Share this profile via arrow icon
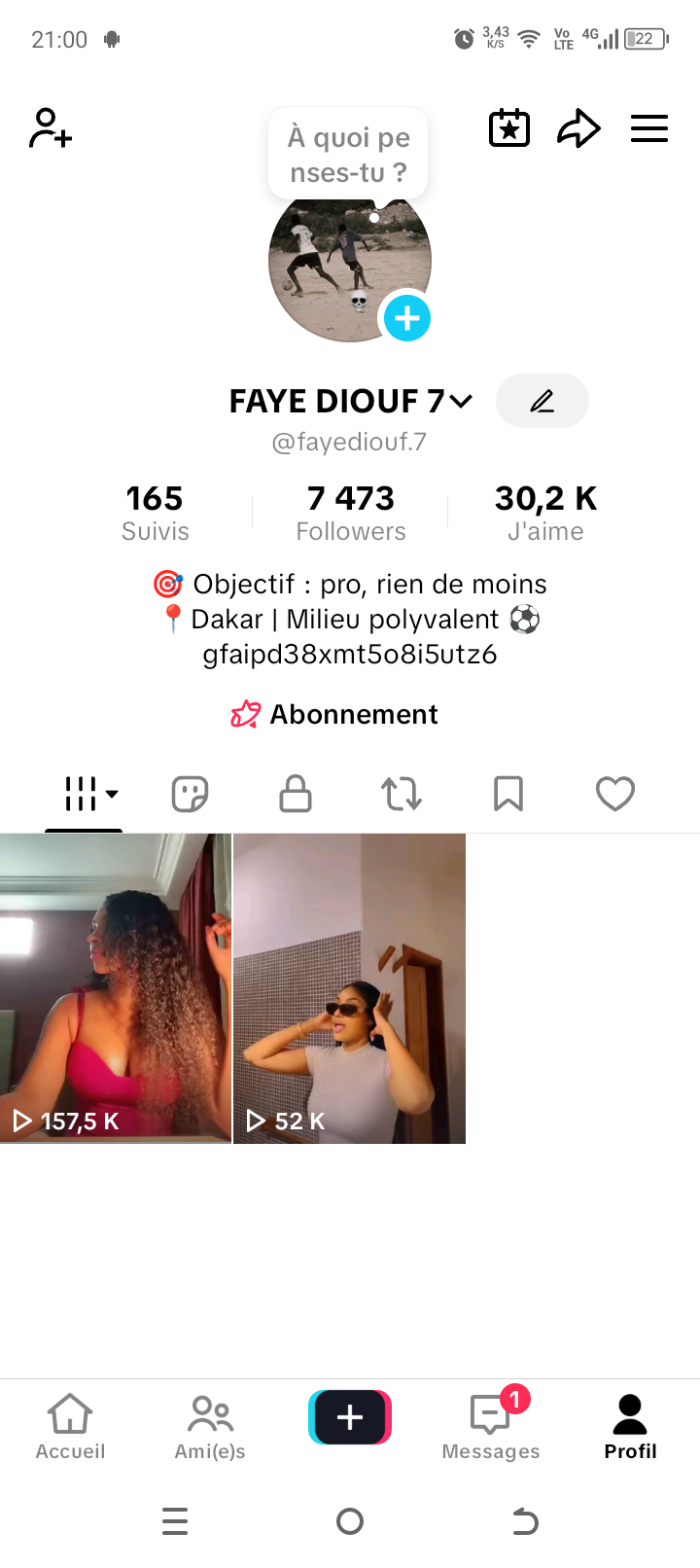The height and width of the screenshot is (1568, 700). [578, 128]
